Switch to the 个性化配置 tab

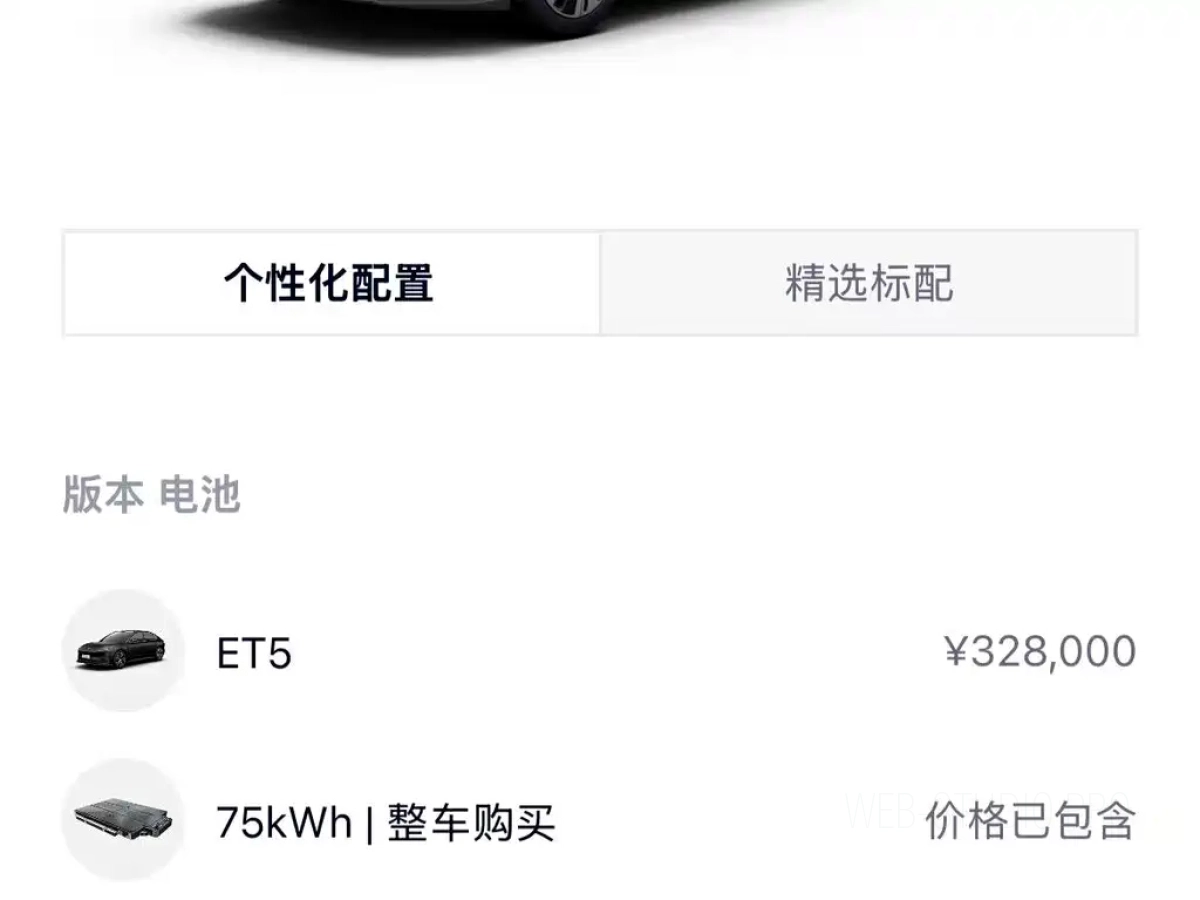pyautogui.click(x=331, y=284)
